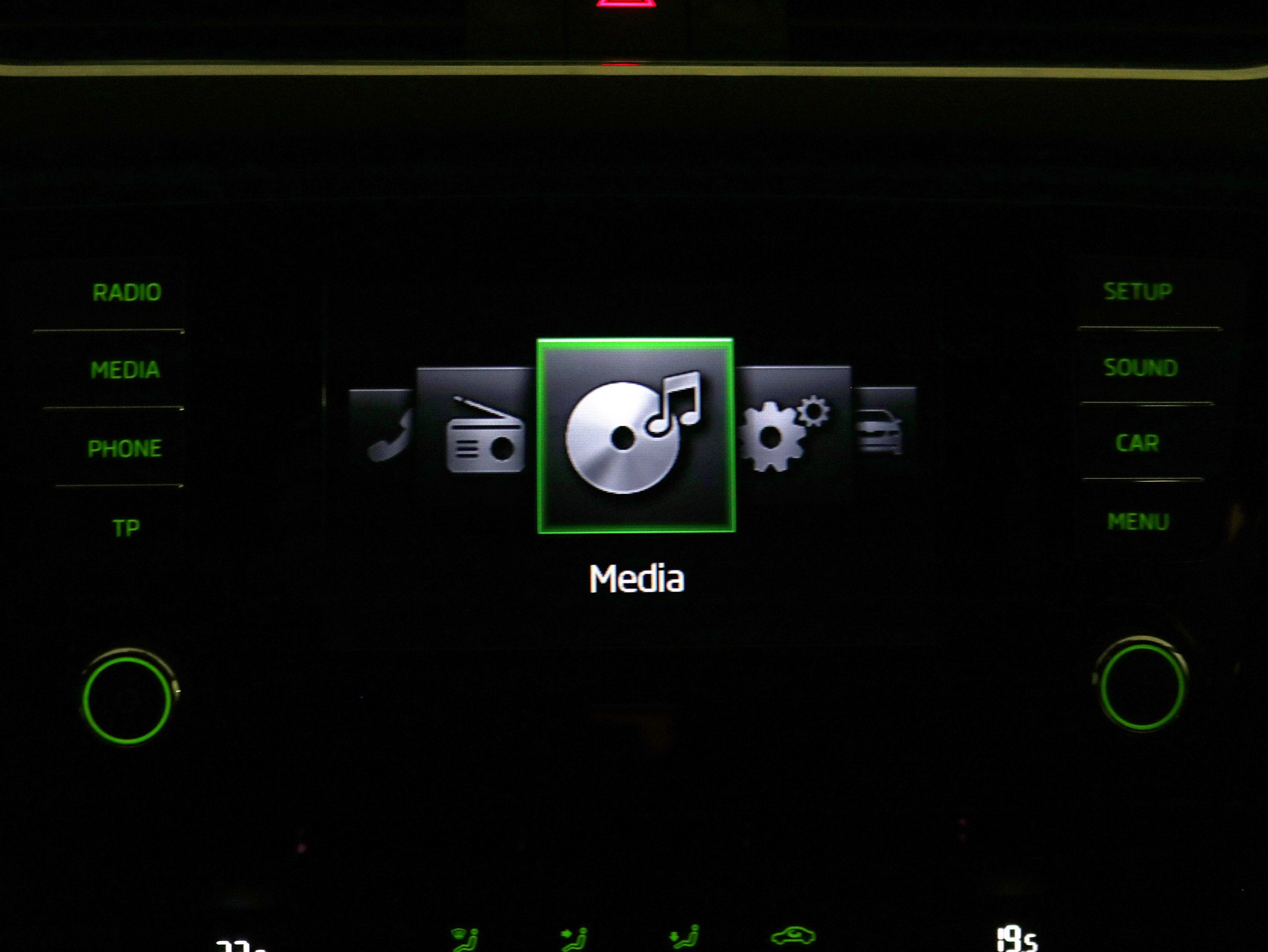The width and height of the screenshot is (1268, 952).
Task: Tap the MEDIA side button
Action: click(125, 370)
